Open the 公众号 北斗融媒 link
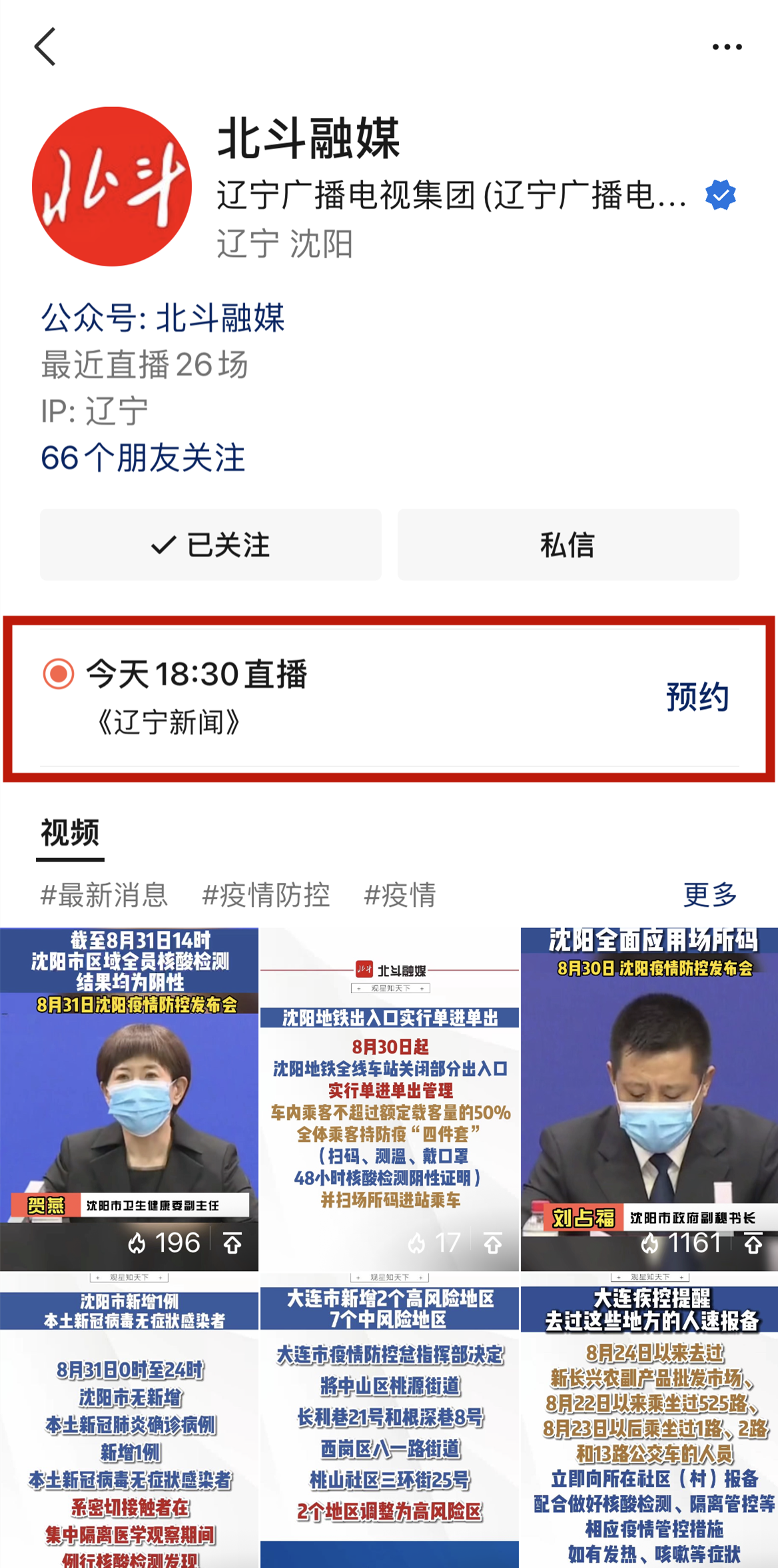Image resolution: width=778 pixels, height=1568 pixels. [x=163, y=317]
